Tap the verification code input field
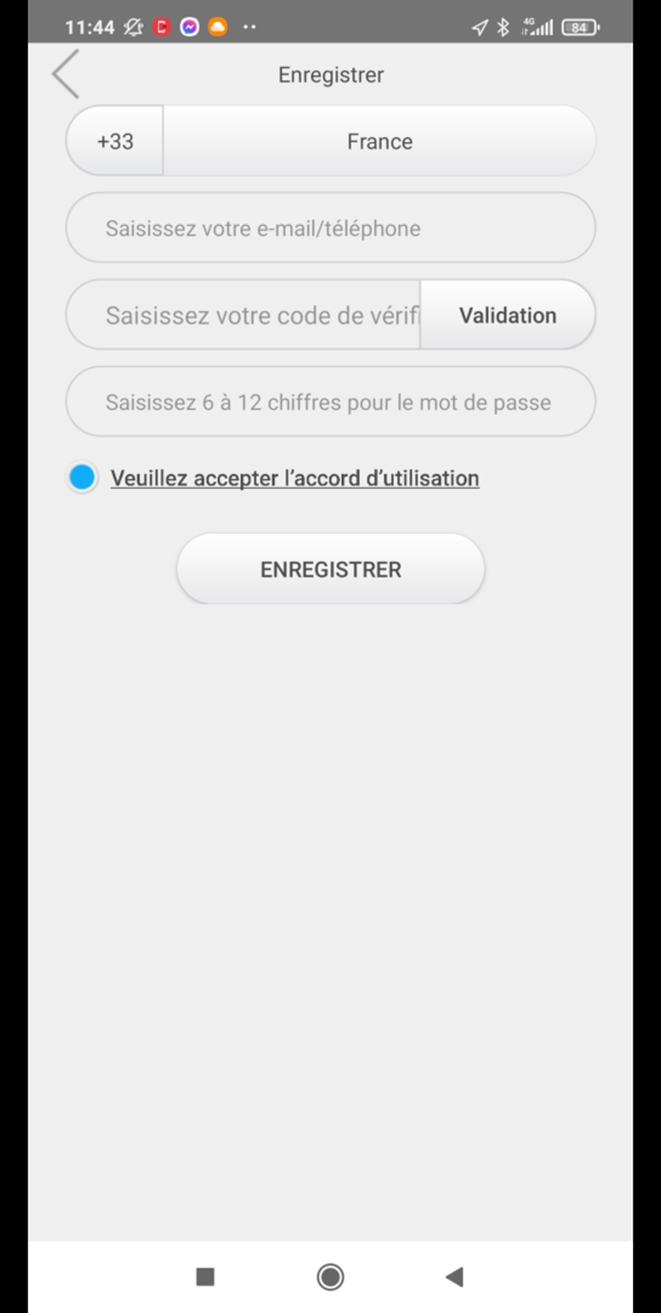The height and width of the screenshot is (1313, 661). point(243,315)
